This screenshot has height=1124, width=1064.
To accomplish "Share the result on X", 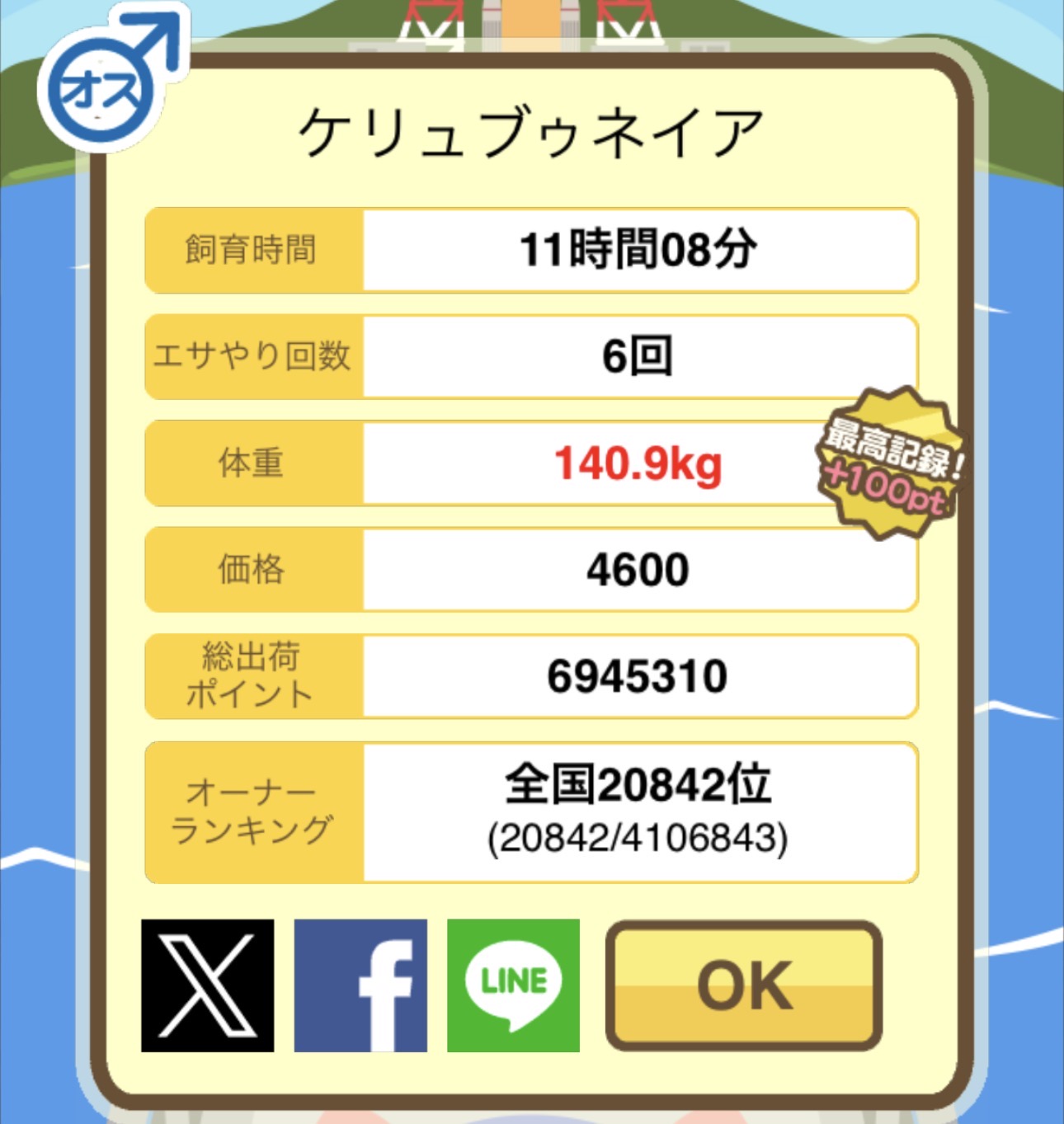I will pyautogui.click(x=207, y=985).
